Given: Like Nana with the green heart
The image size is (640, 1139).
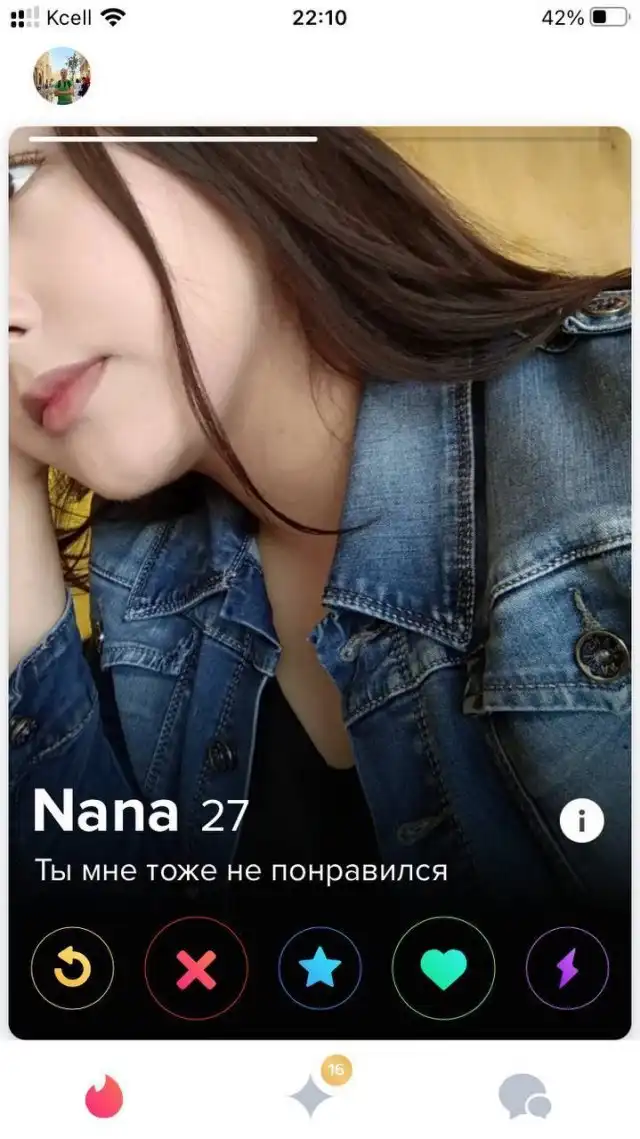Looking at the screenshot, I should click(x=443, y=968).
